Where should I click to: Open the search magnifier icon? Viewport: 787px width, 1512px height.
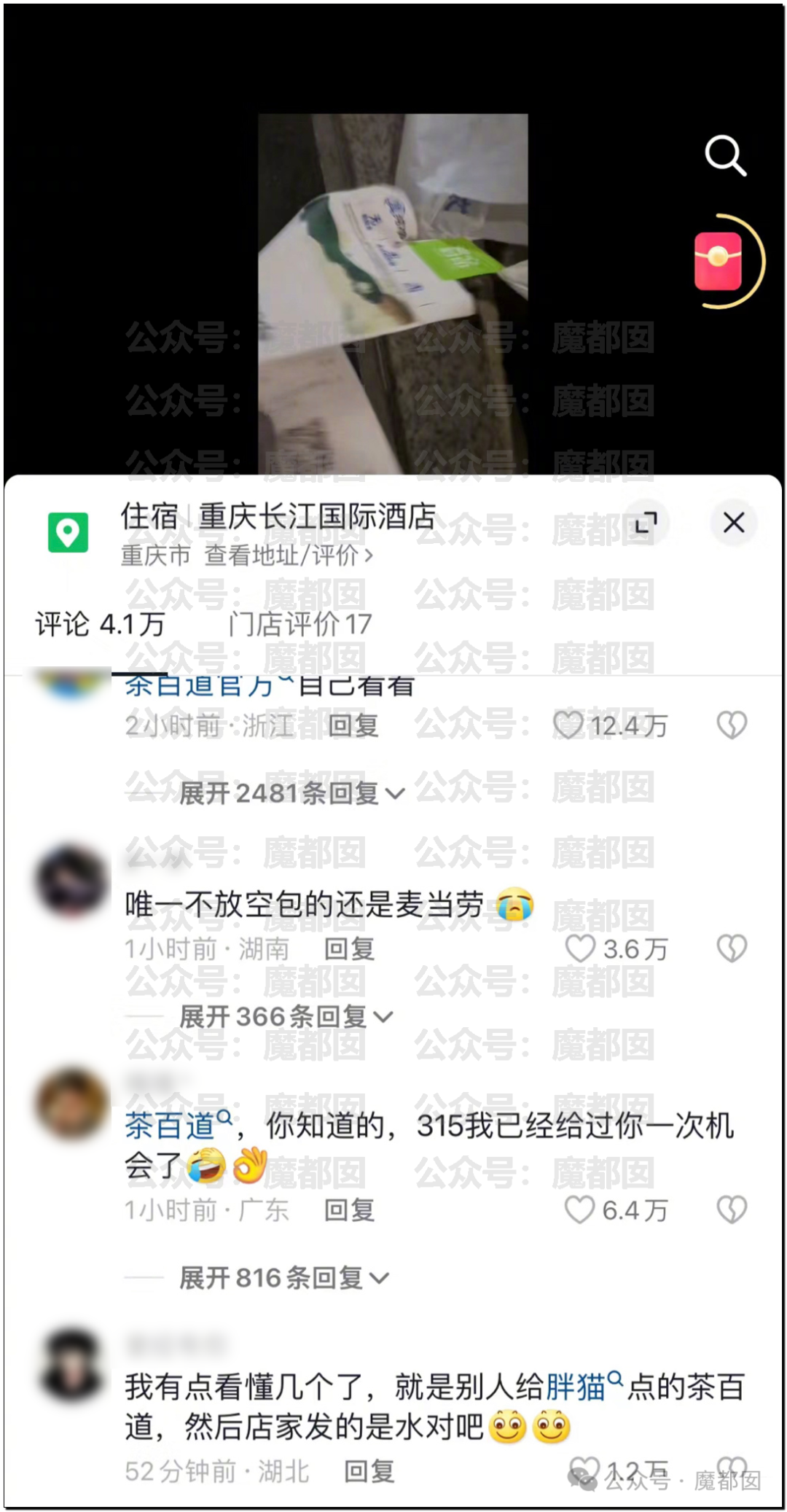[x=725, y=155]
